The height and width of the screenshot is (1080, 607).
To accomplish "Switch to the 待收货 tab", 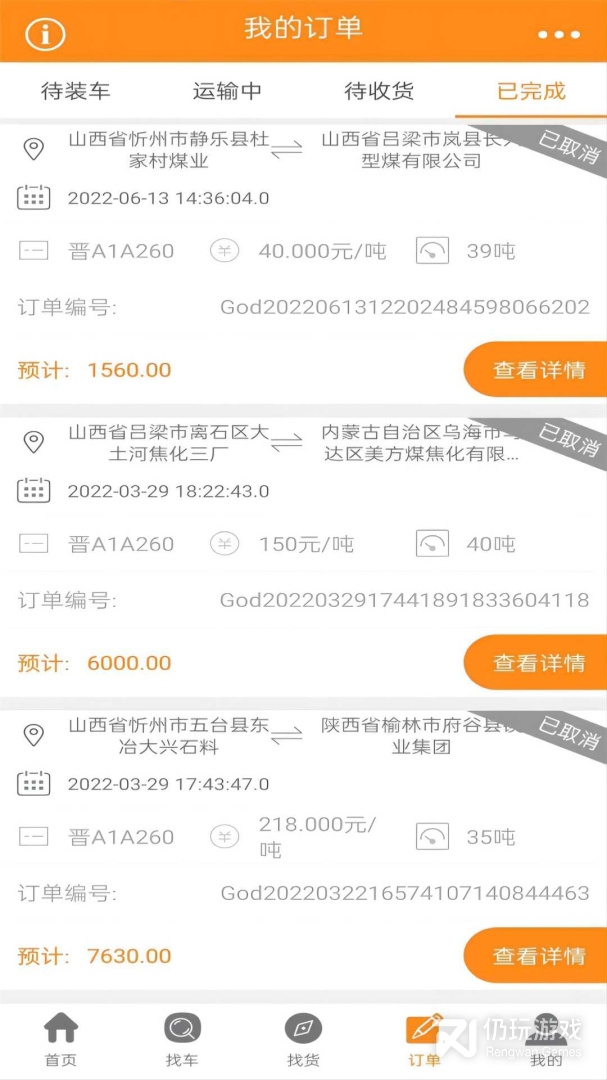I will 379,91.
